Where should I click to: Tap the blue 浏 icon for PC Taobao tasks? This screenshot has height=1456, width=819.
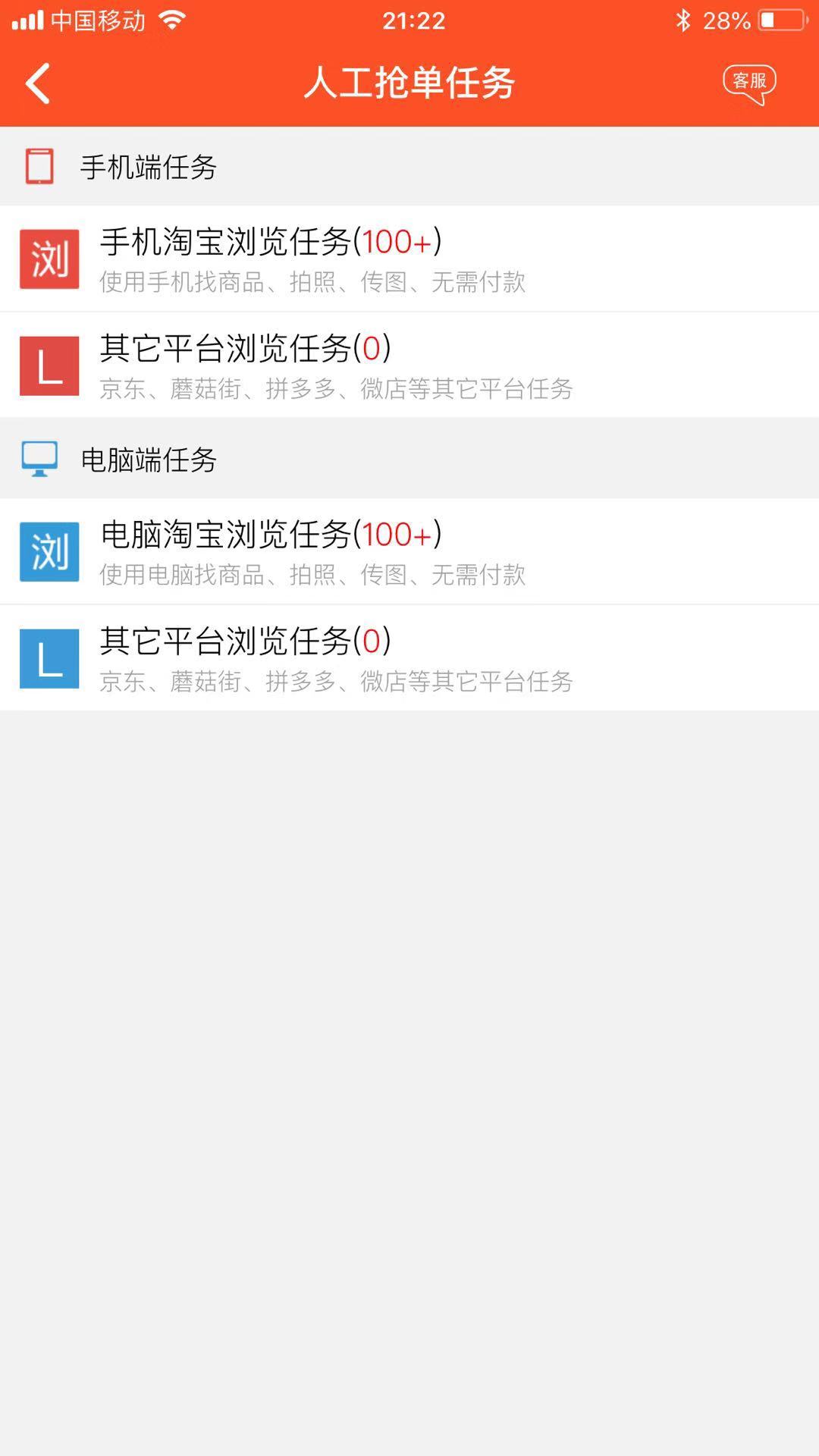[49, 551]
